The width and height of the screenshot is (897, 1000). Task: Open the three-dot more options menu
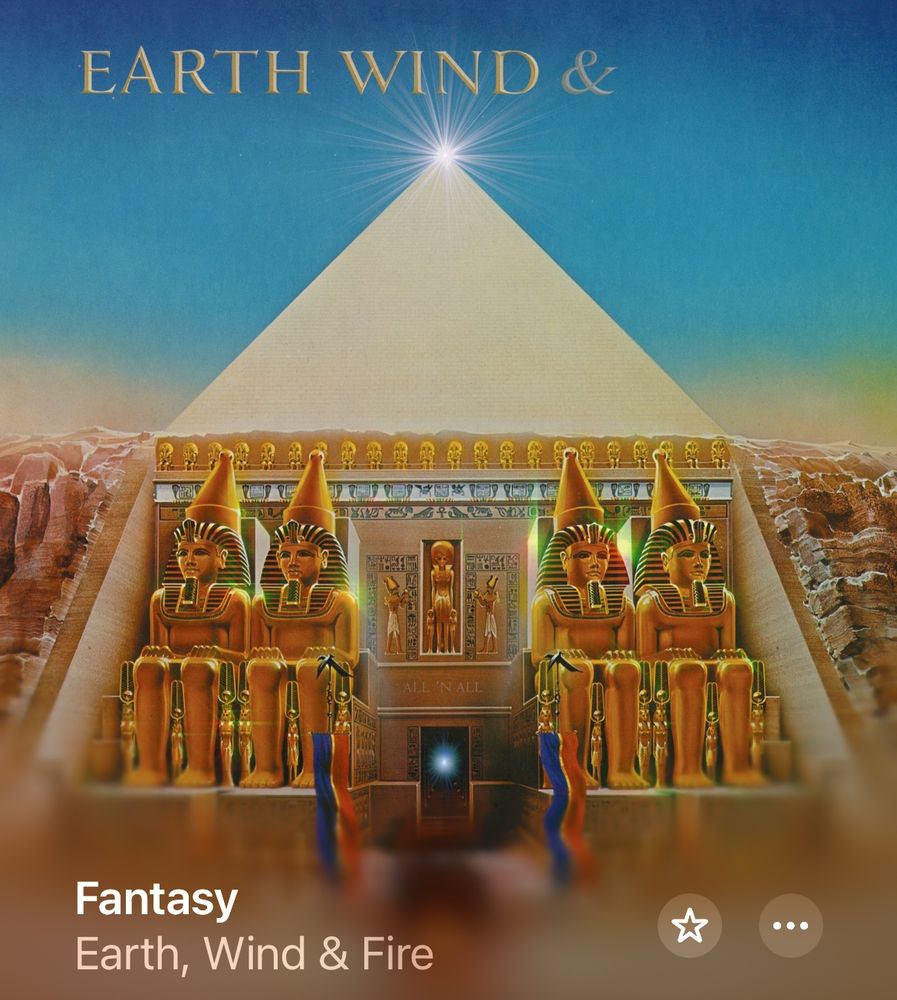point(790,925)
